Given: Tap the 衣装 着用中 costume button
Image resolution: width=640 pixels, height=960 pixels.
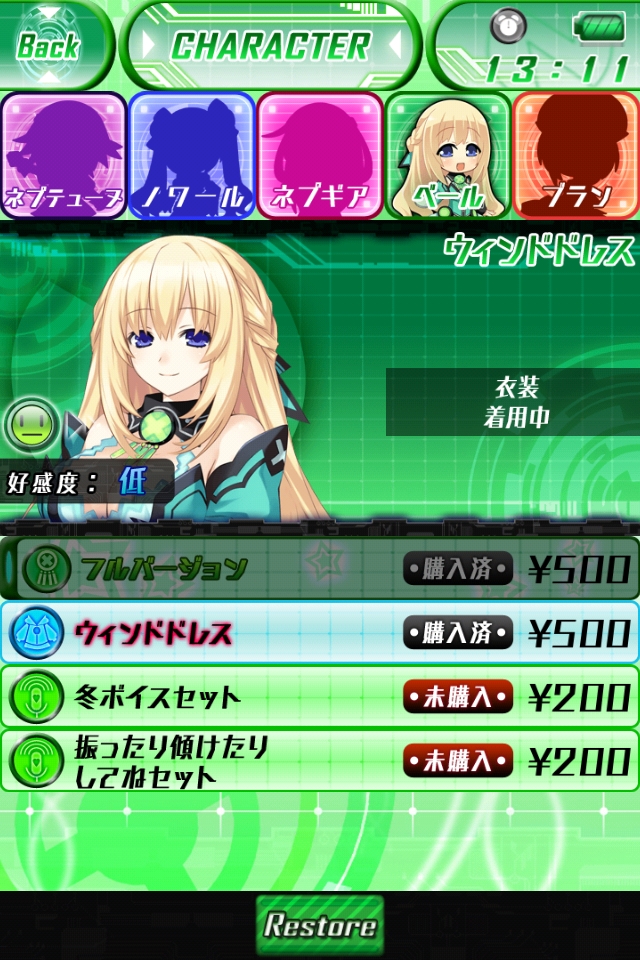Looking at the screenshot, I should click(x=512, y=402).
